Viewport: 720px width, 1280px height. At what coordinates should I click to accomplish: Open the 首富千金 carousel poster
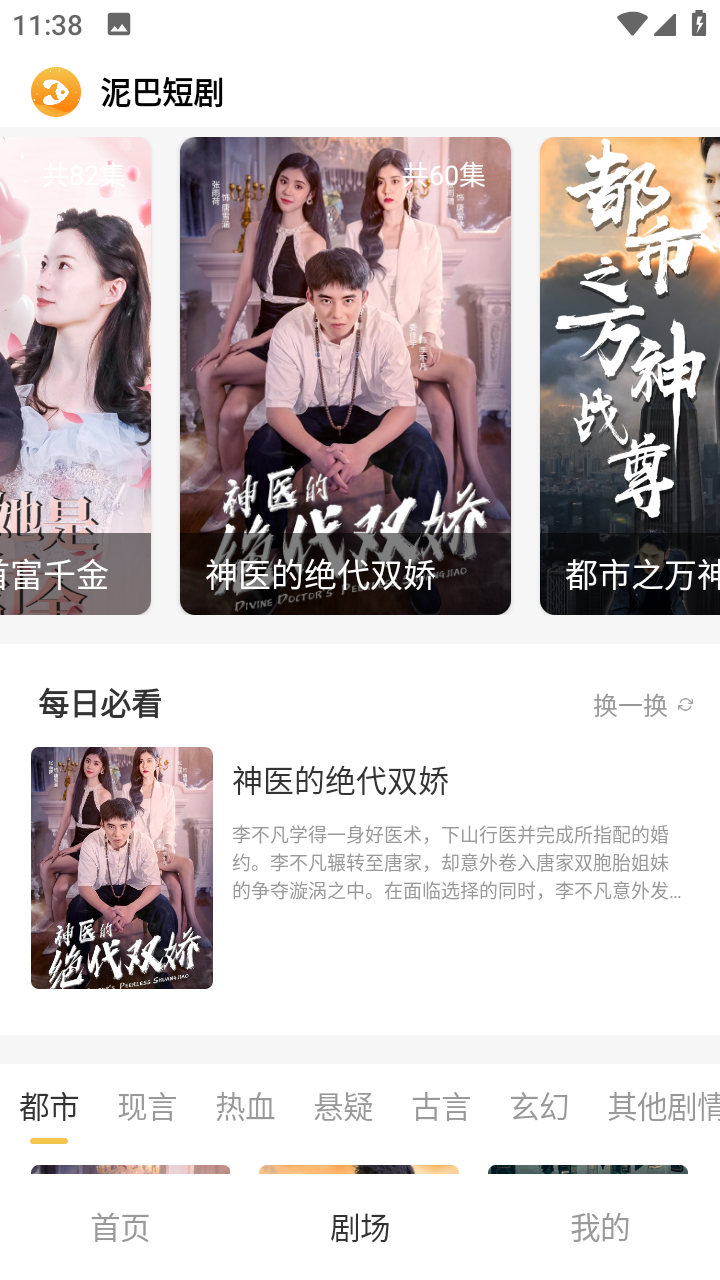click(75, 375)
